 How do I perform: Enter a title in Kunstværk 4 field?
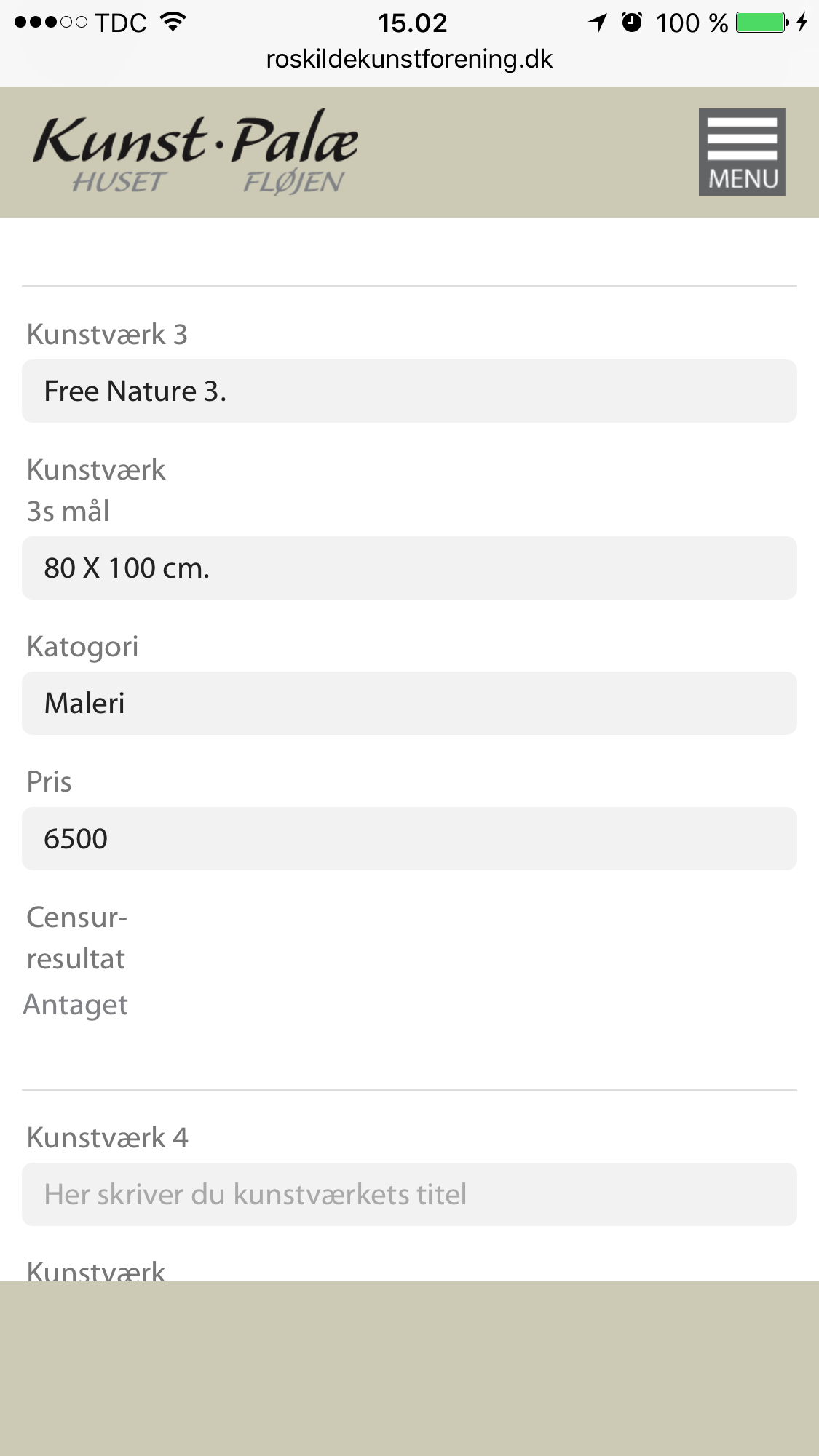pyautogui.click(x=409, y=1195)
